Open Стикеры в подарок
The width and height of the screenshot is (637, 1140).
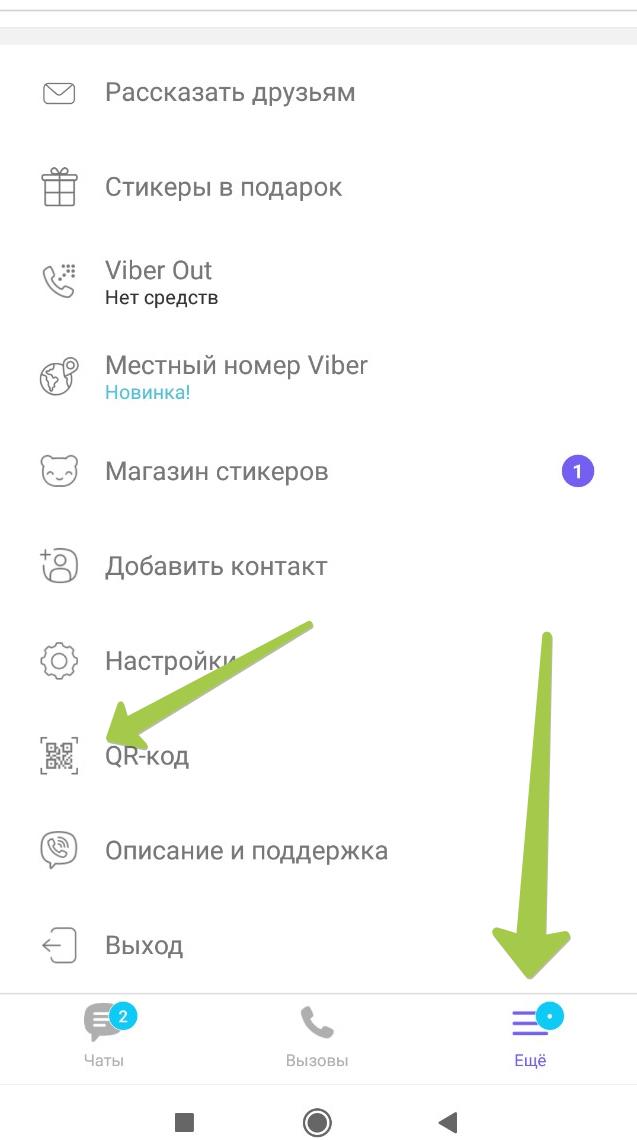pos(224,188)
